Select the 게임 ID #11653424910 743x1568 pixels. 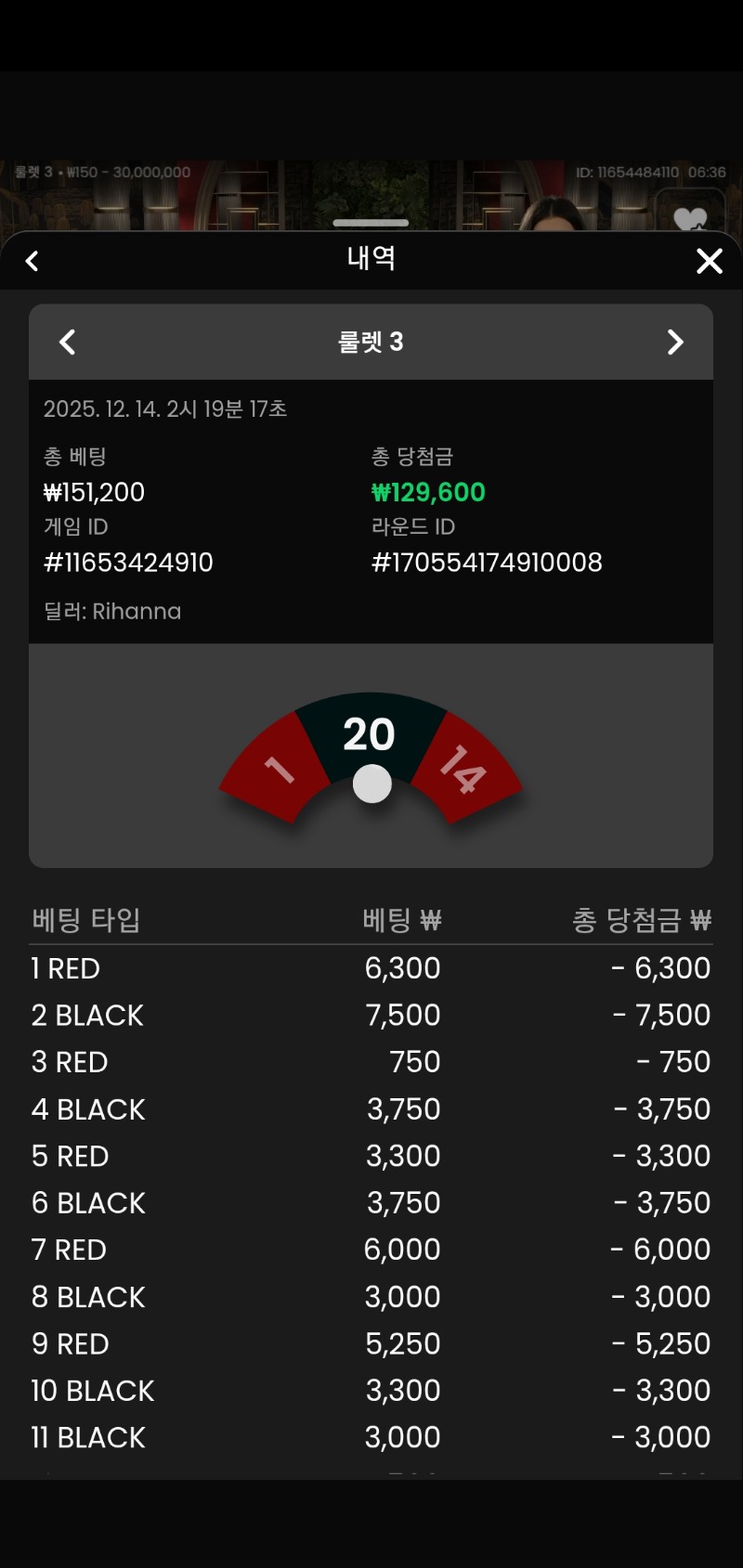pyautogui.click(x=127, y=562)
